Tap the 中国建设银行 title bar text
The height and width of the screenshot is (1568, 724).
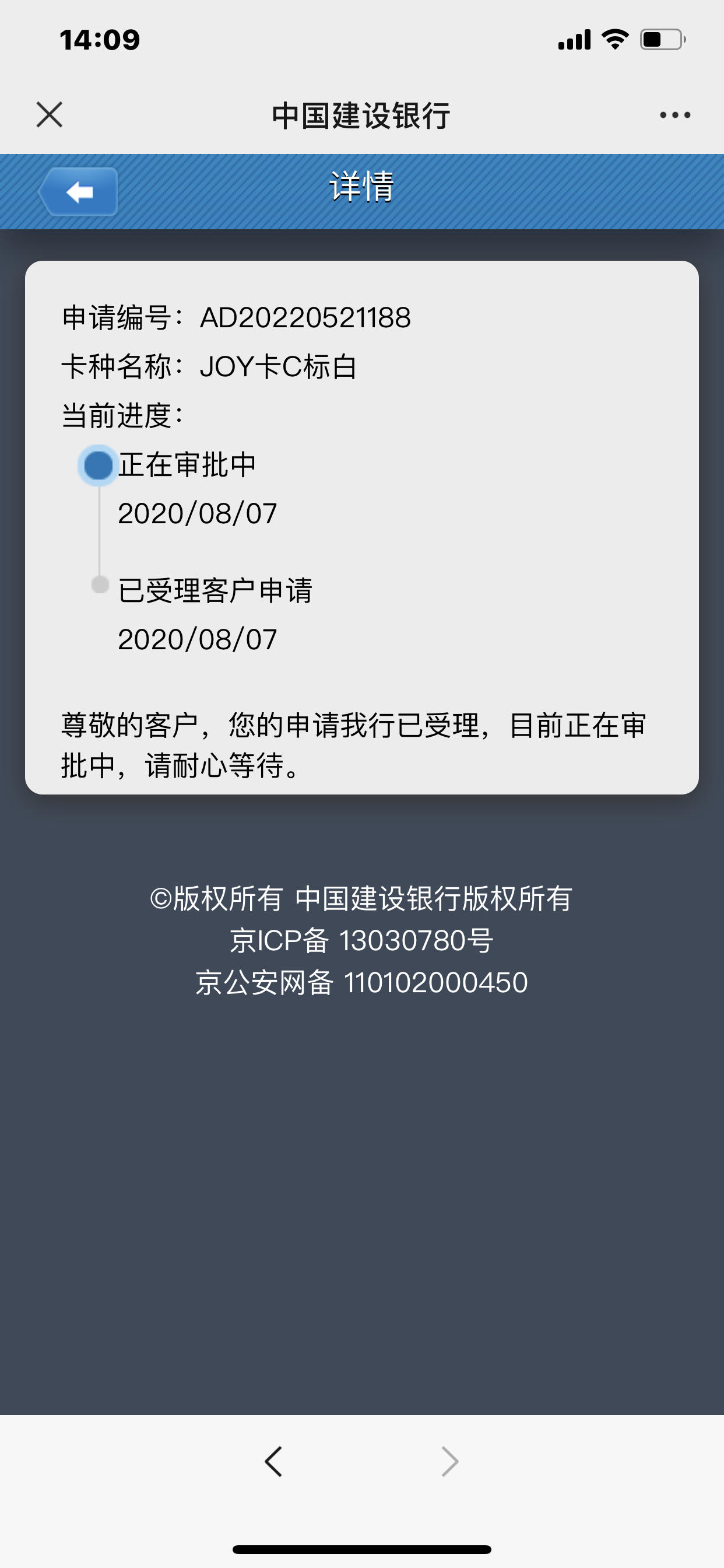pyautogui.click(x=360, y=117)
